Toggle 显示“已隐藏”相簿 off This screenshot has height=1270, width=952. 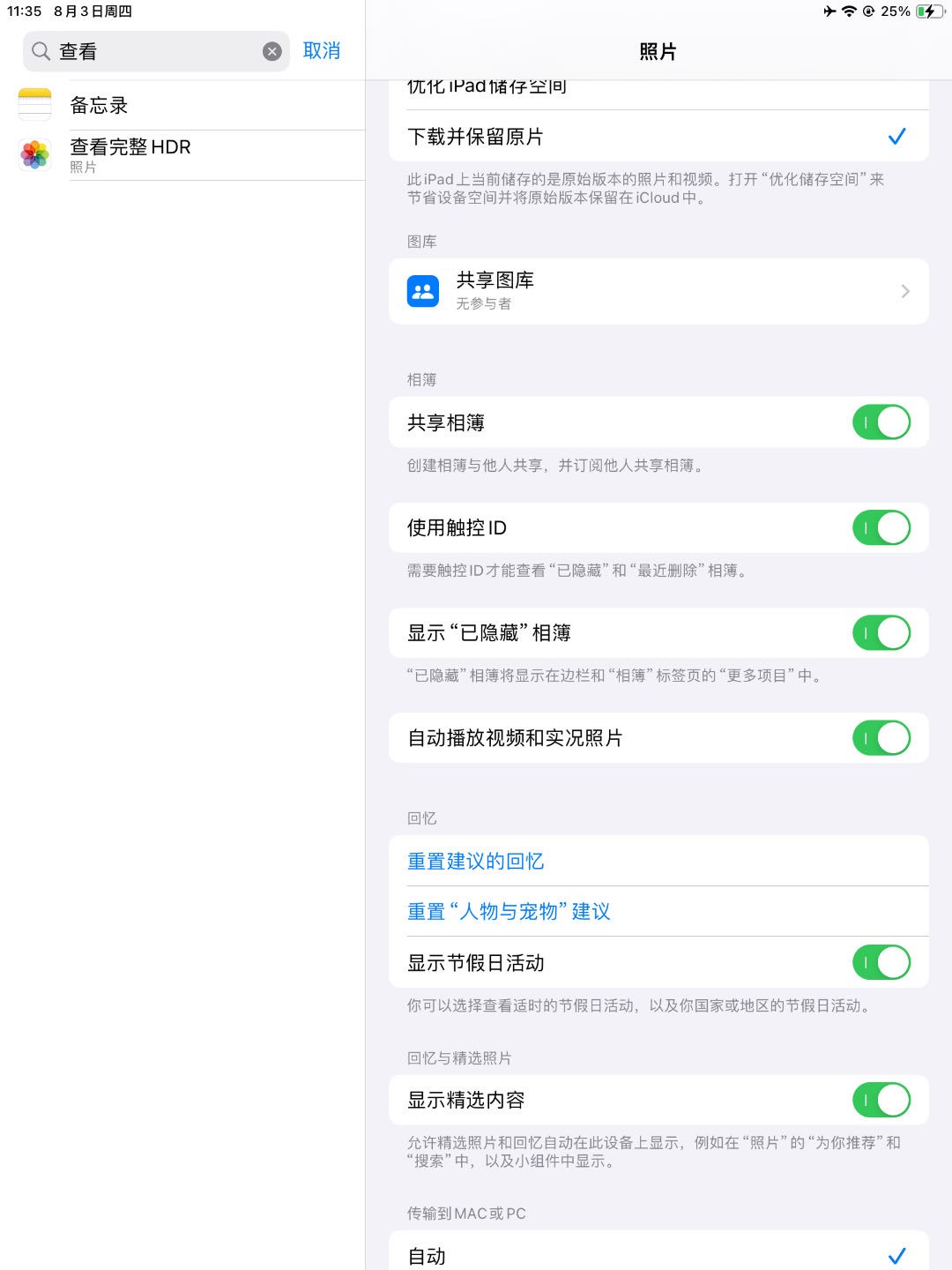[881, 633]
